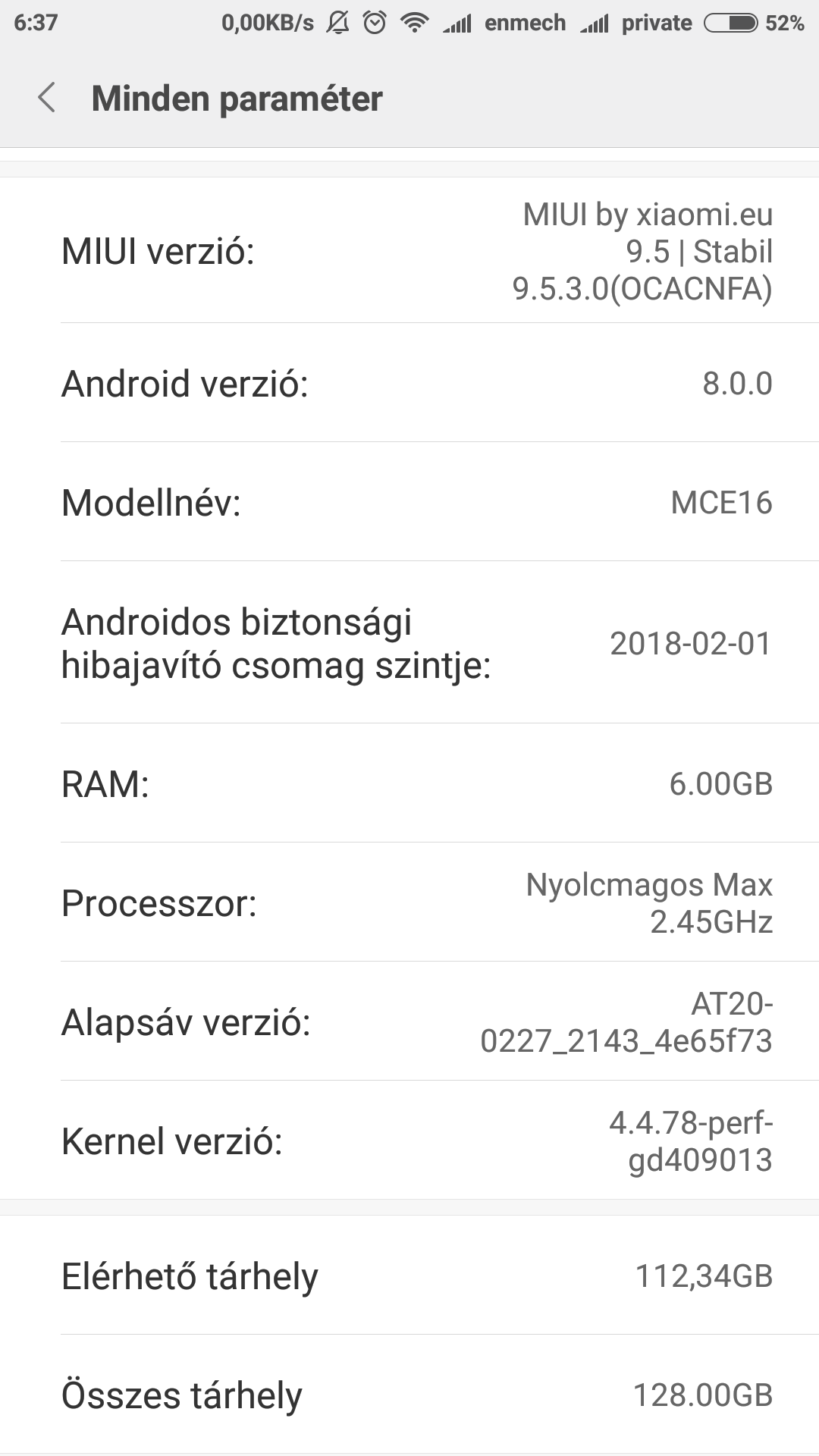Tap the Android verzió row
The width and height of the screenshot is (819, 1456).
click(409, 383)
